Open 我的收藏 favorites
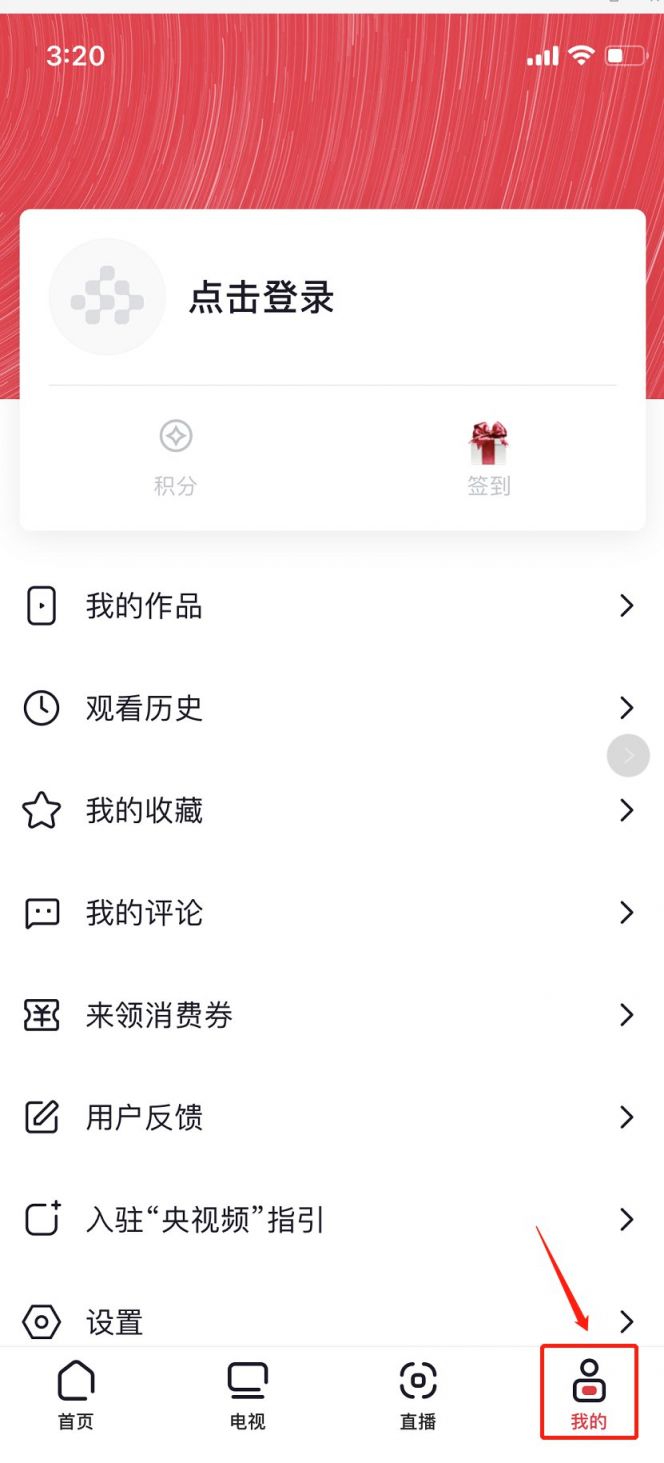The height and width of the screenshot is (1463, 664). (x=332, y=810)
